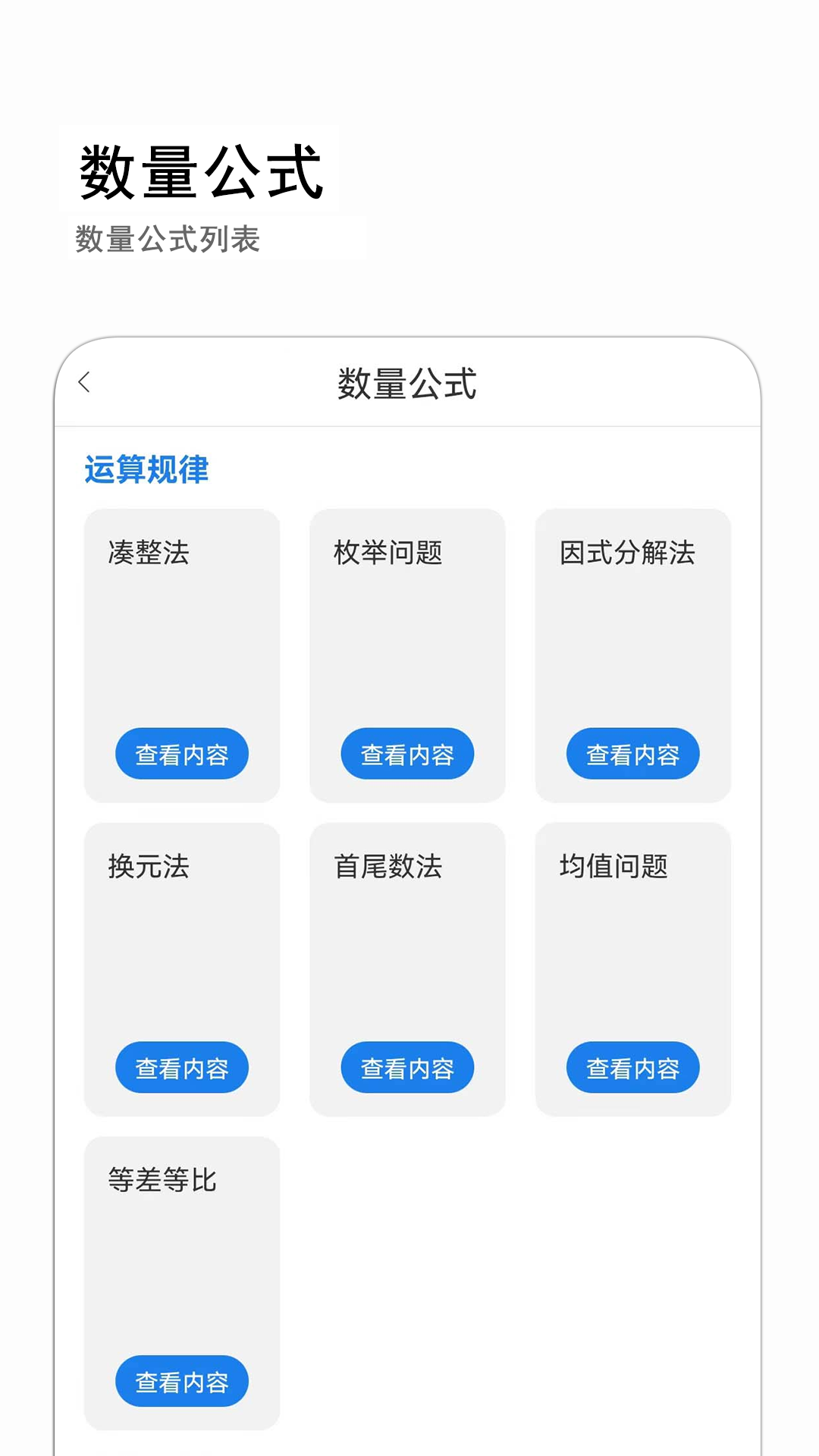Select the 枚举问题 formula card
Viewport: 819px width, 1456px height.
406,652
